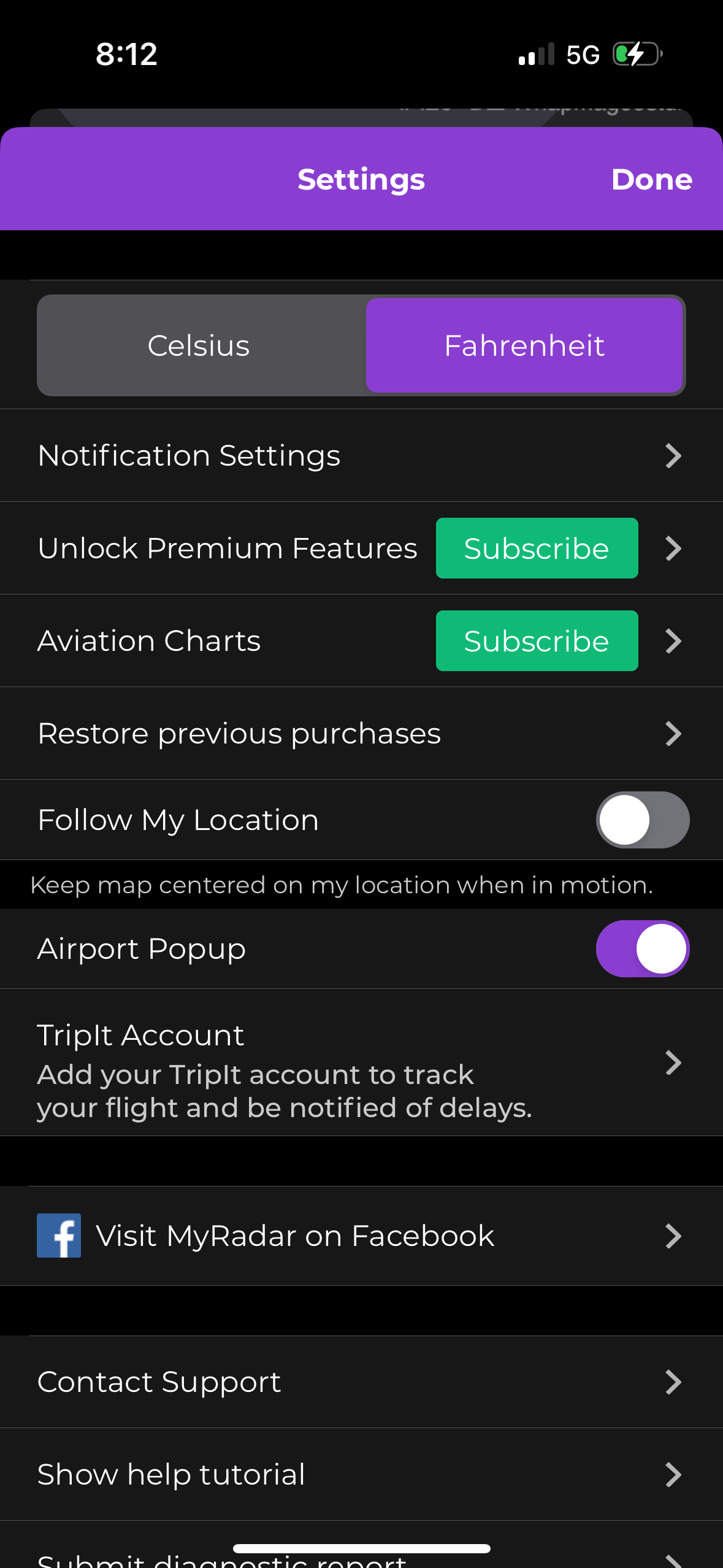Select the Fahrenheit segment
Viewport: 723px width, 1568px height.
(524, 345)
